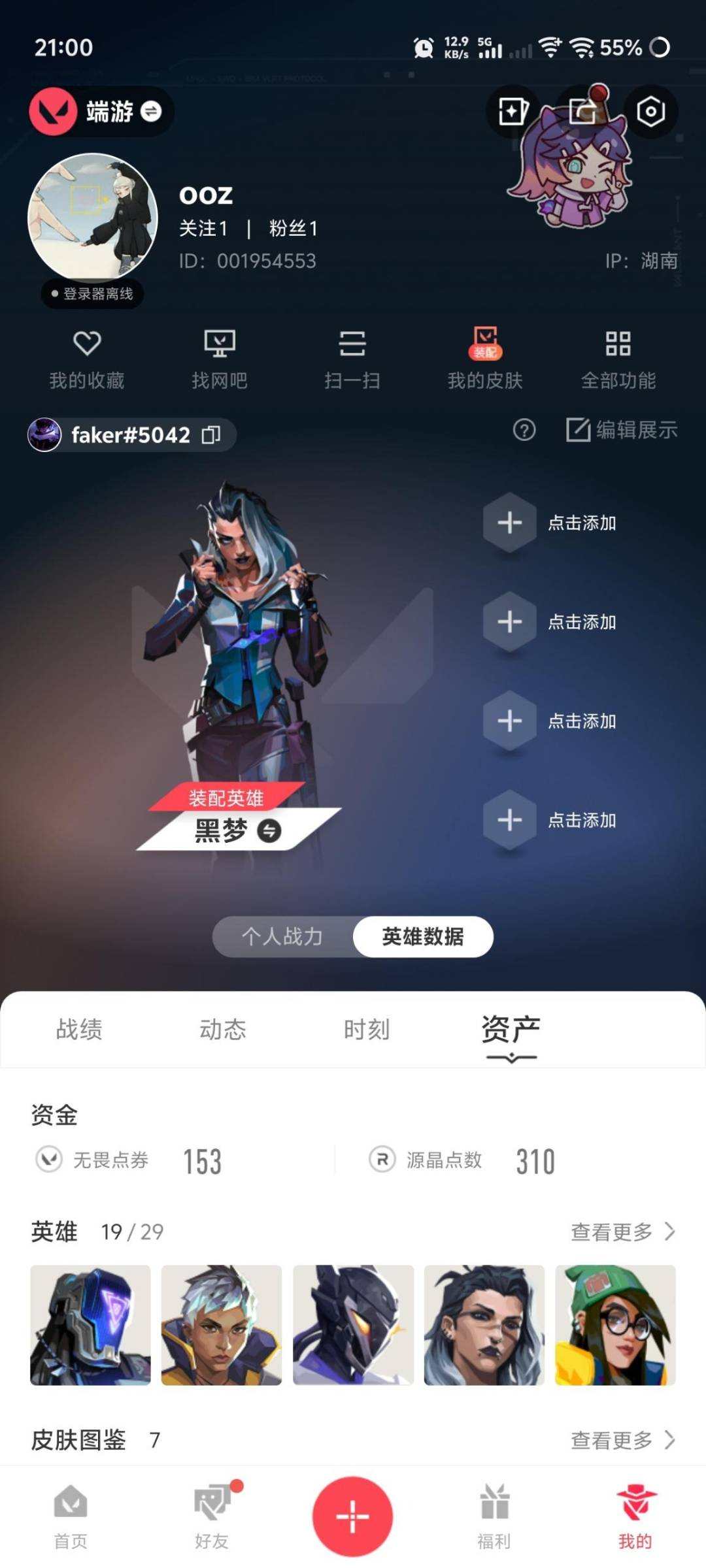Click the first 点击添加 button
This screenshot has height=1568, width=706.
(509, 523)
